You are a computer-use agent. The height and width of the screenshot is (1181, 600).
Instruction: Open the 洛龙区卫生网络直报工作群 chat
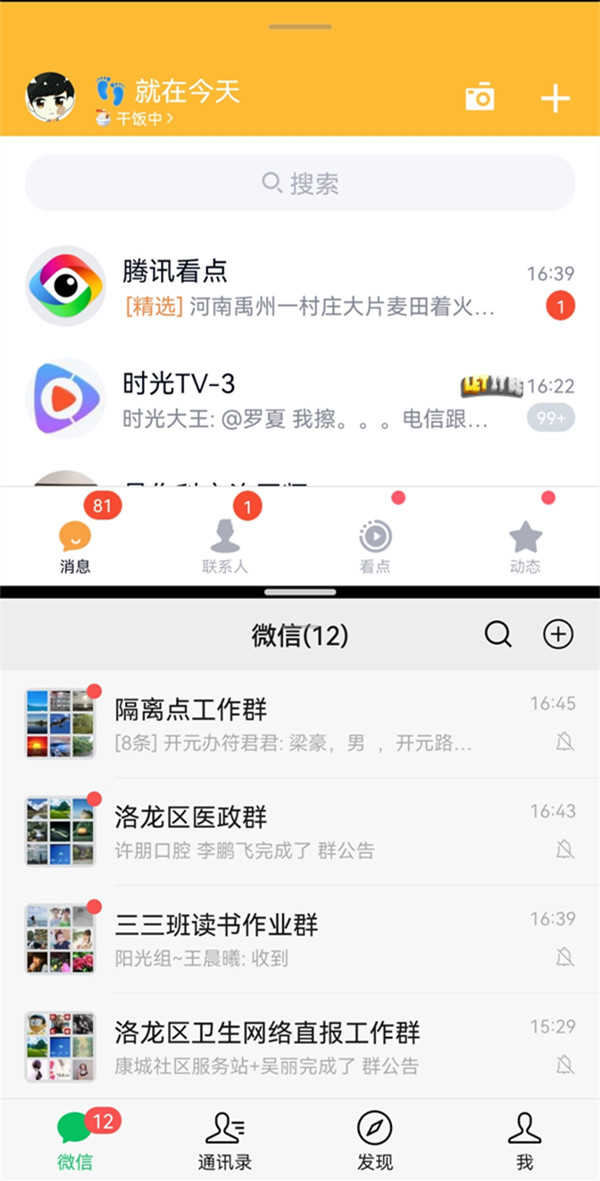tap(300, 1046)
